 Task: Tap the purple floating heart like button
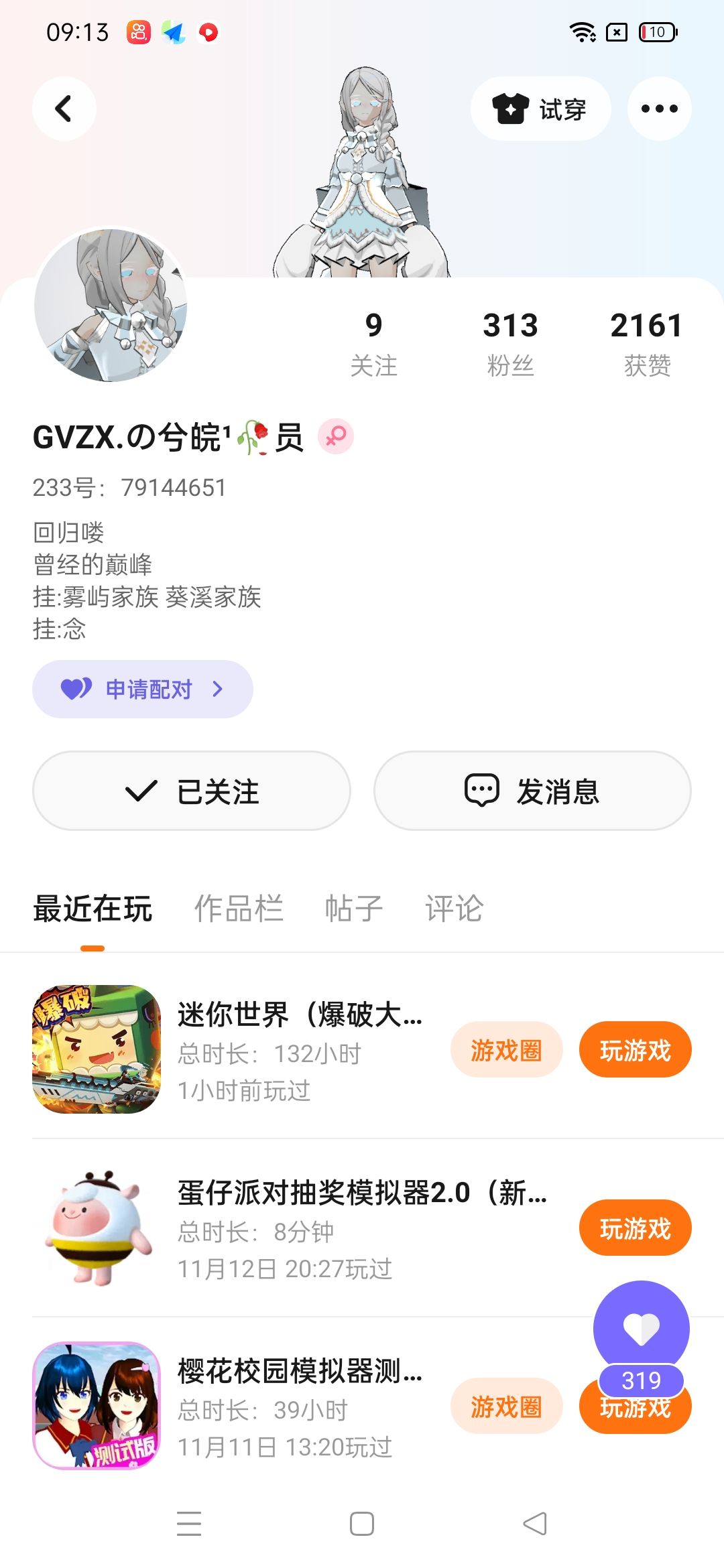641,1328
